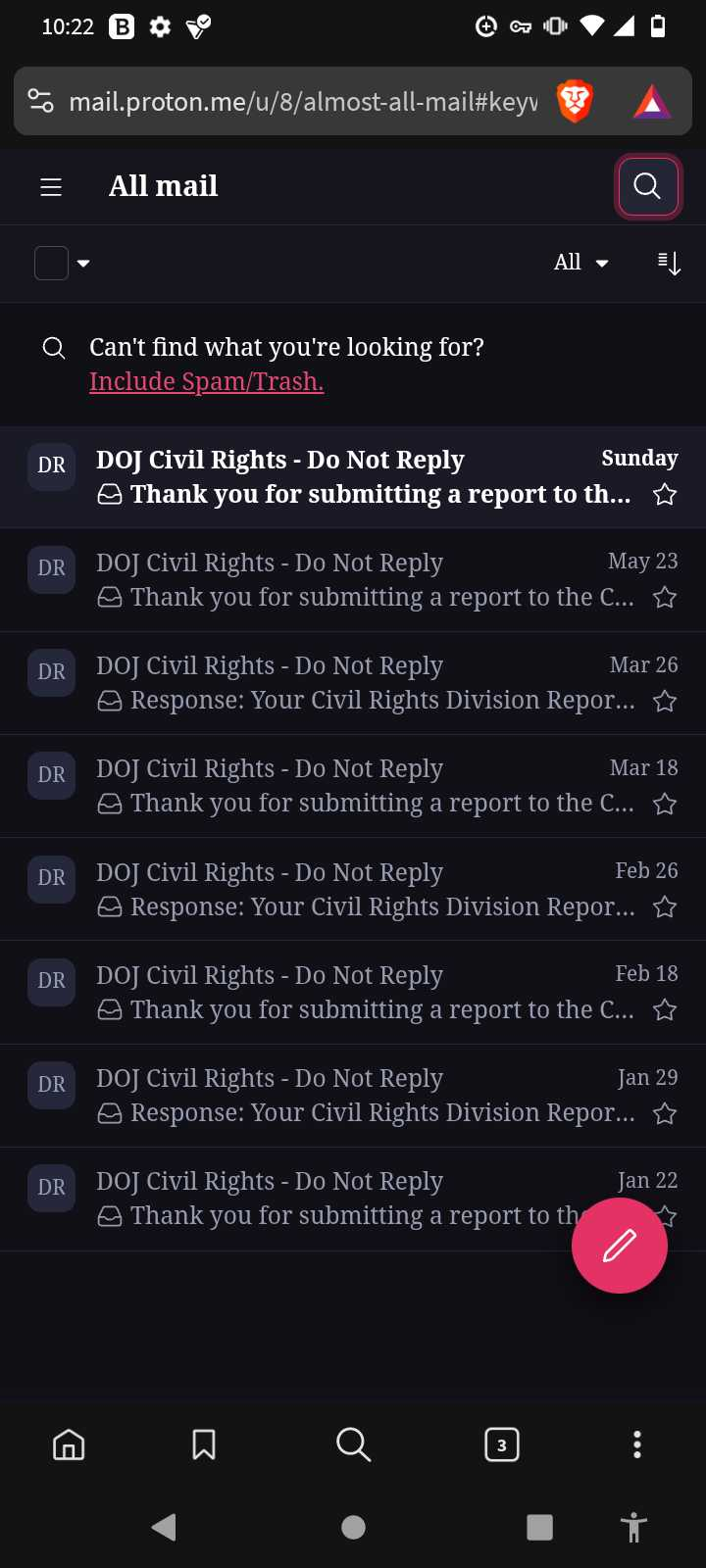Expand the selection options arrow next to checkbox
The width and height of the screenshot is (706, 1568).
coord(83,263)
